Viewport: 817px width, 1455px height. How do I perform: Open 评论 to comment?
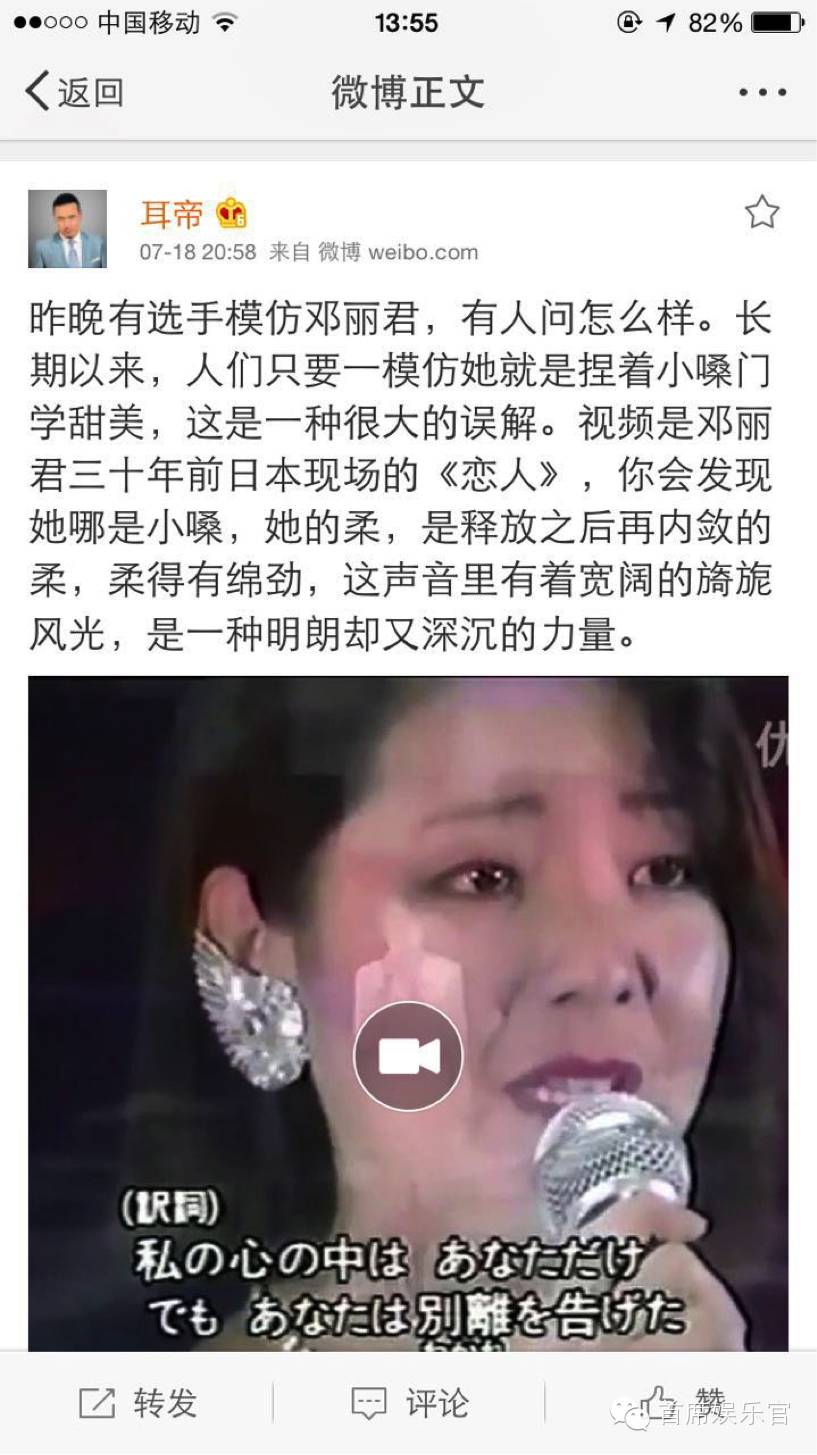[x=410, y=1403]
